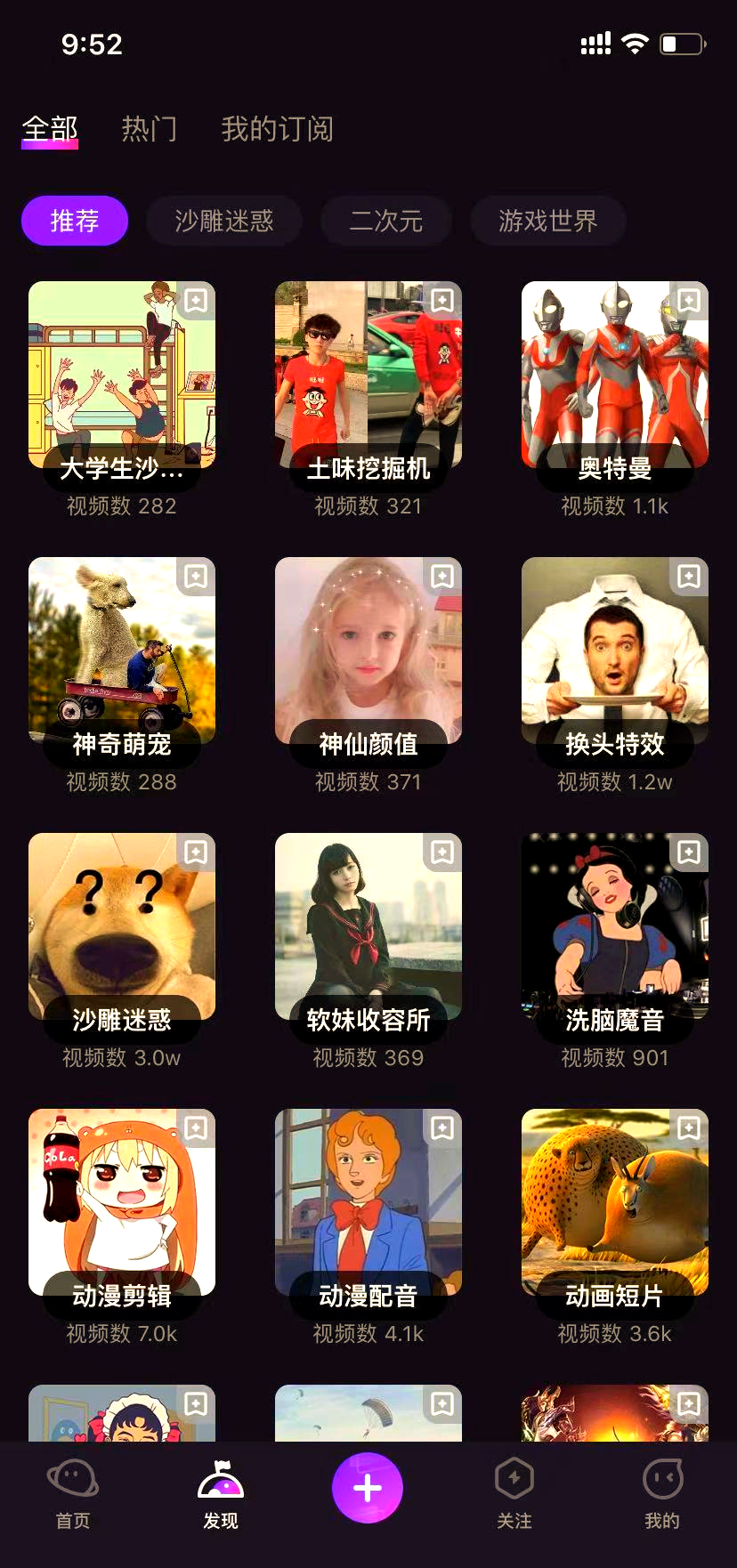Bookmark the 动漫剪辑 topic

(196, 1128)
